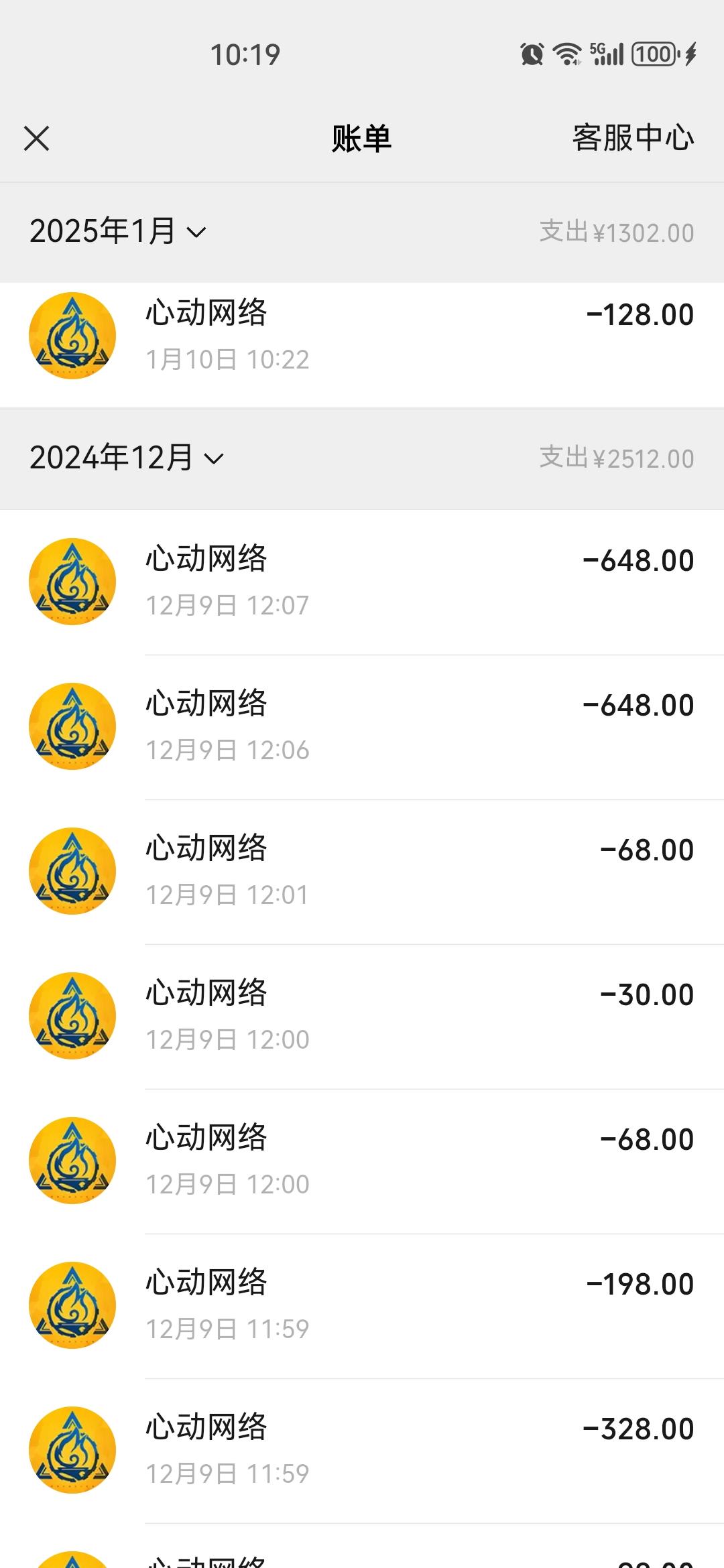Screen dimensions: 724x1568
Task: Open the 198.00 transaction at 11:59
Action: (362, 1306)
